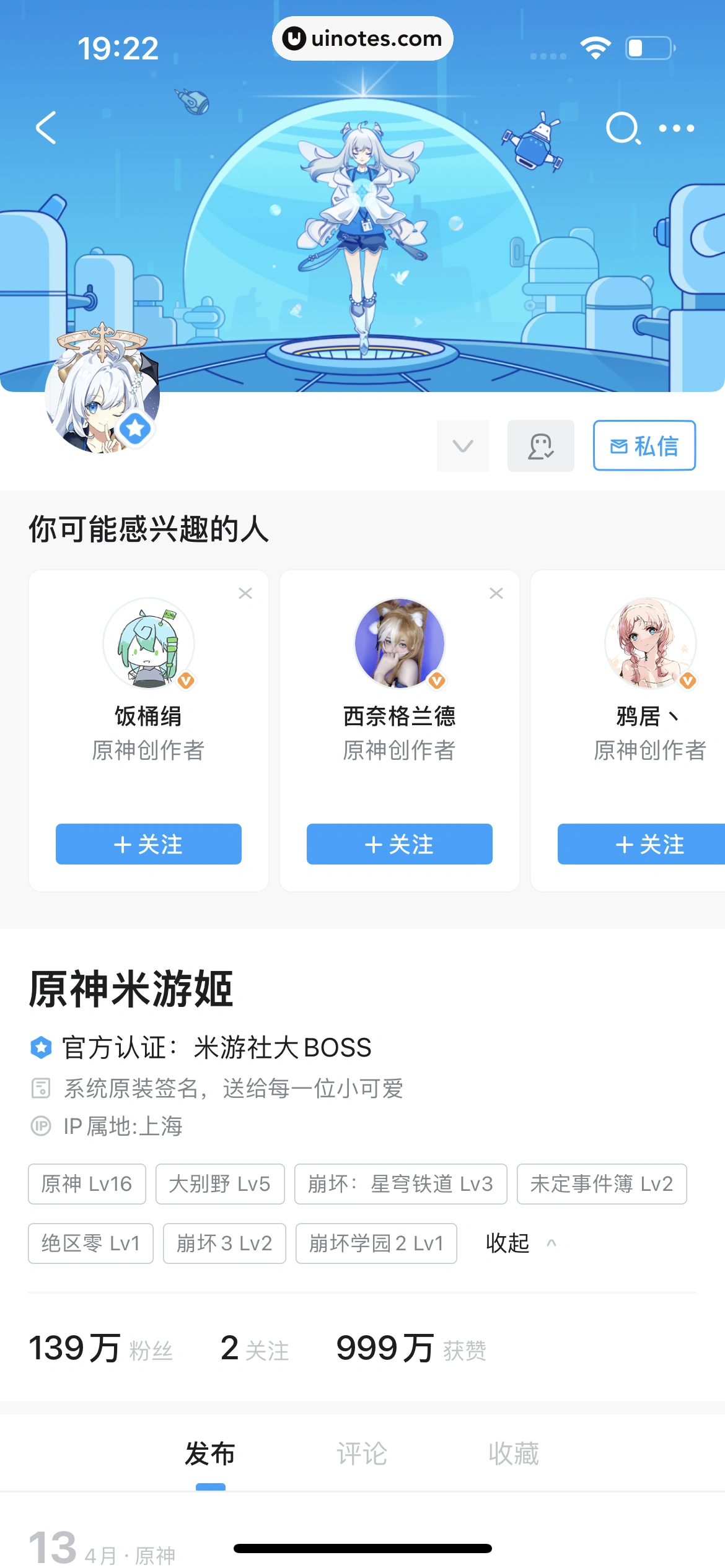Tap the orange V badge on 西奈格兰德's avatar

[x=437, y=680]
